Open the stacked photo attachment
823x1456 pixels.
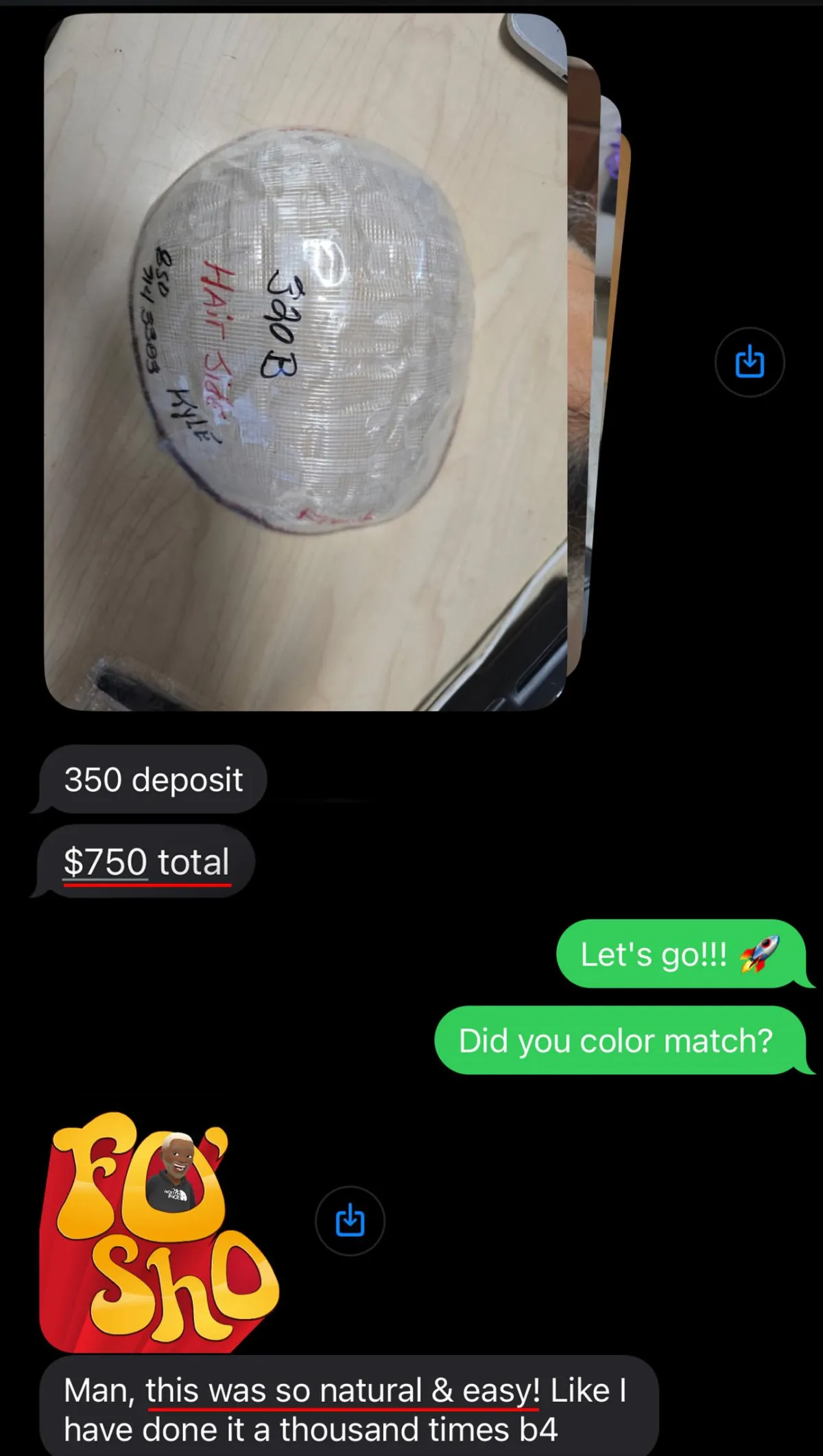tap(305, 362)
